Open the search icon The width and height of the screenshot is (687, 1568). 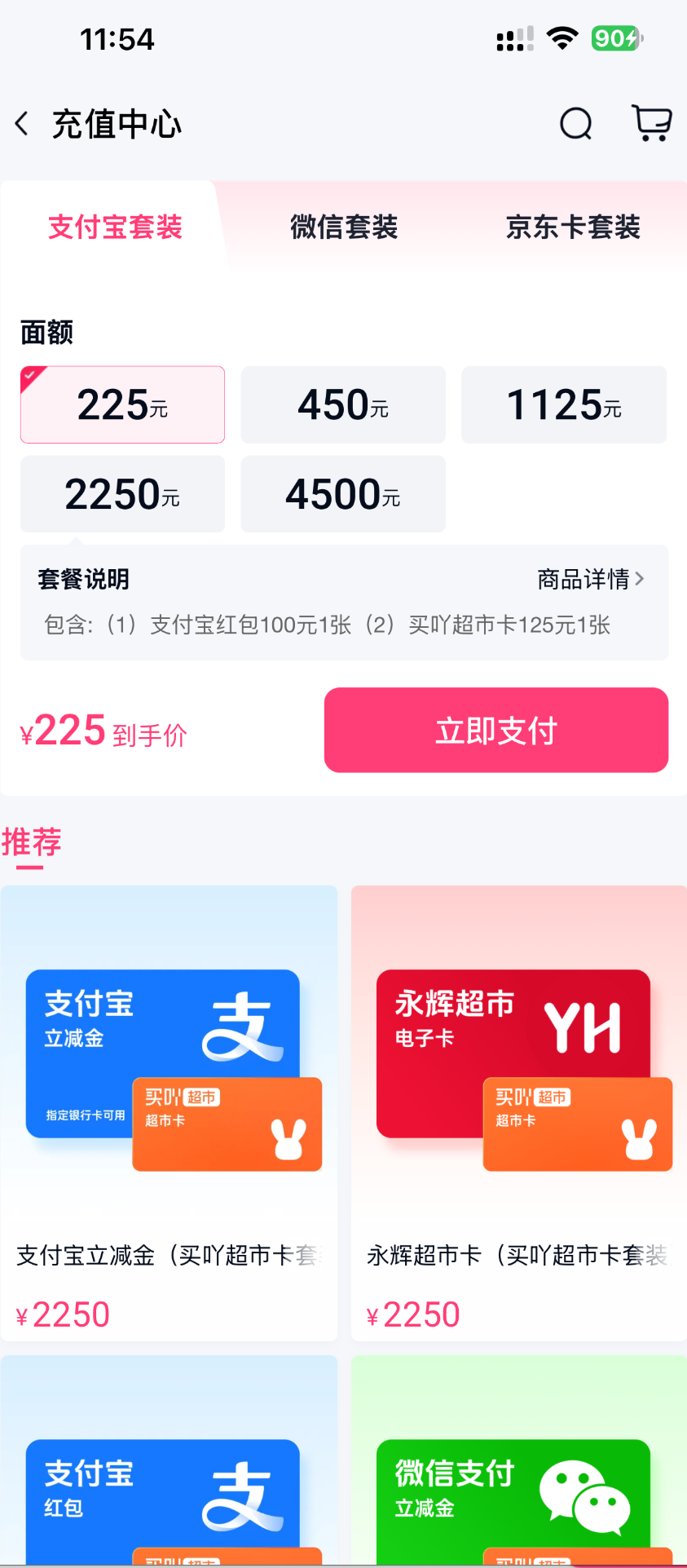pyautogui.click(x=575, y=124)
